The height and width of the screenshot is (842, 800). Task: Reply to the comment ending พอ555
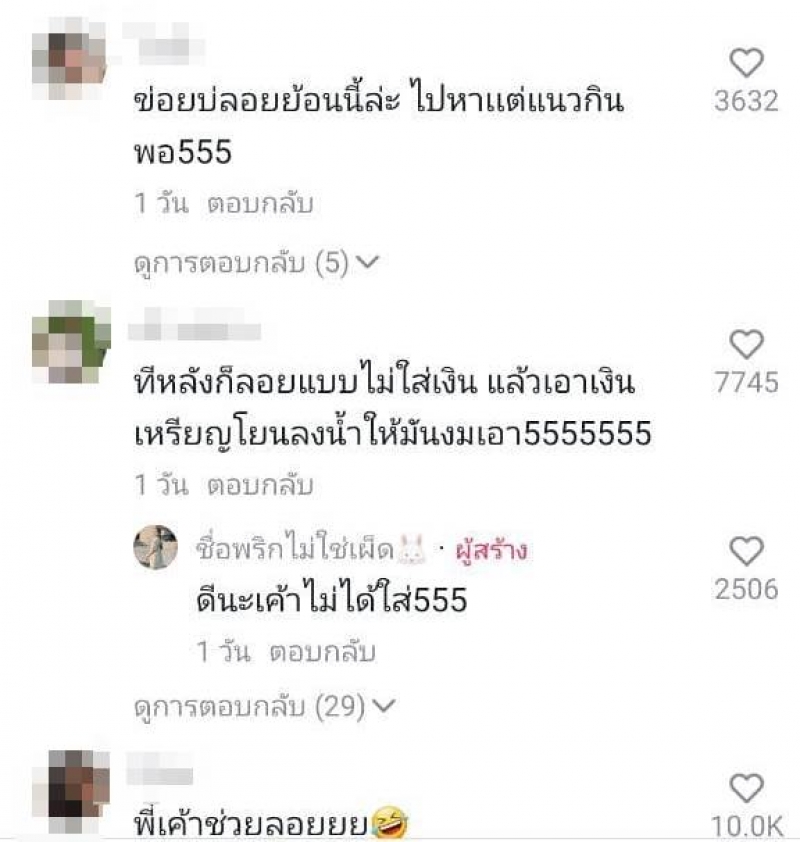[260, 205]
